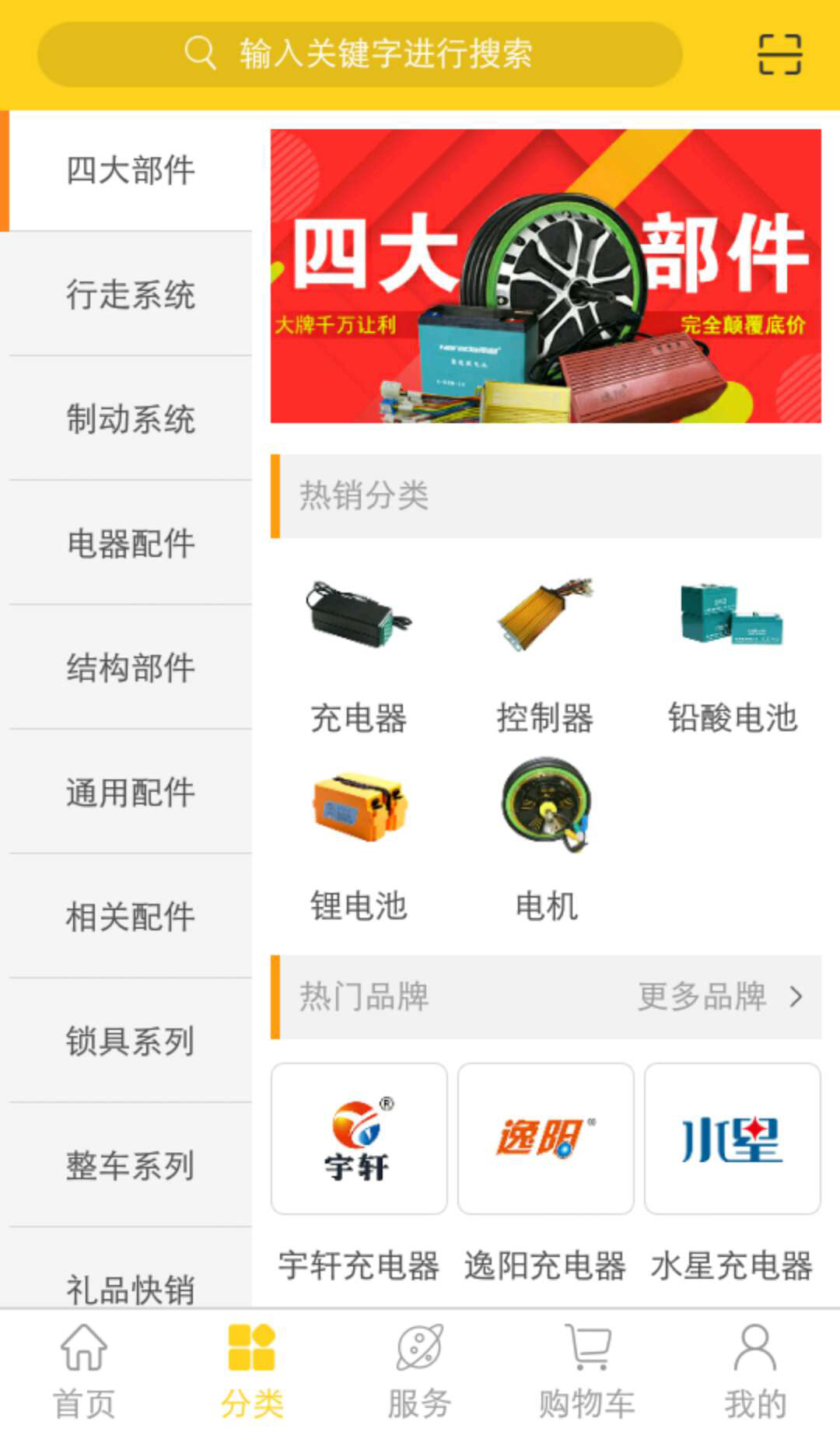Select the 锁具系列 category
Image resolution: width=840 pixels, height=1439 pixels.
(x=130, y=1041)
